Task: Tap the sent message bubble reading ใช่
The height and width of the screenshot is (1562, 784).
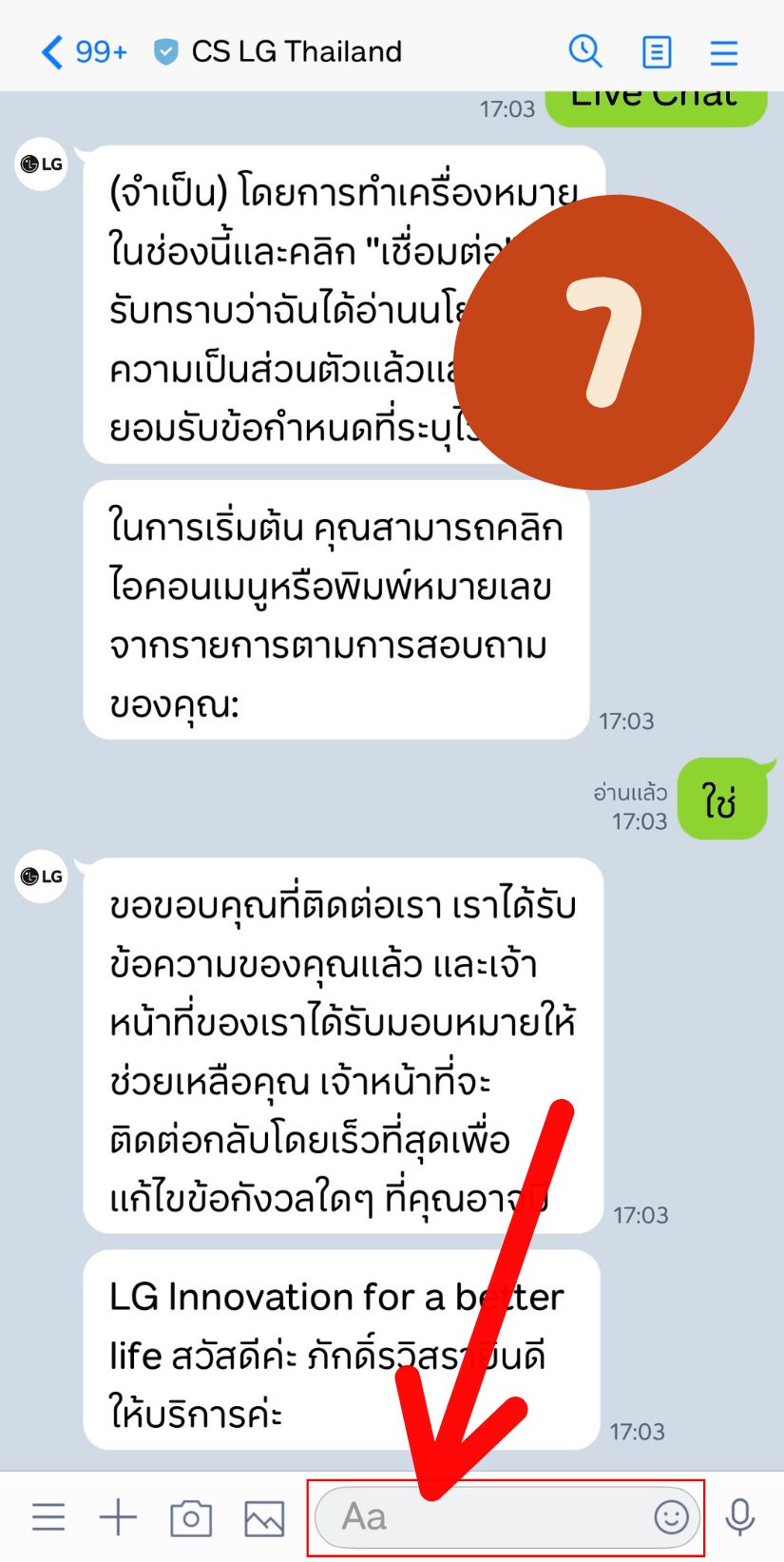Action: [x=723, y=799]
